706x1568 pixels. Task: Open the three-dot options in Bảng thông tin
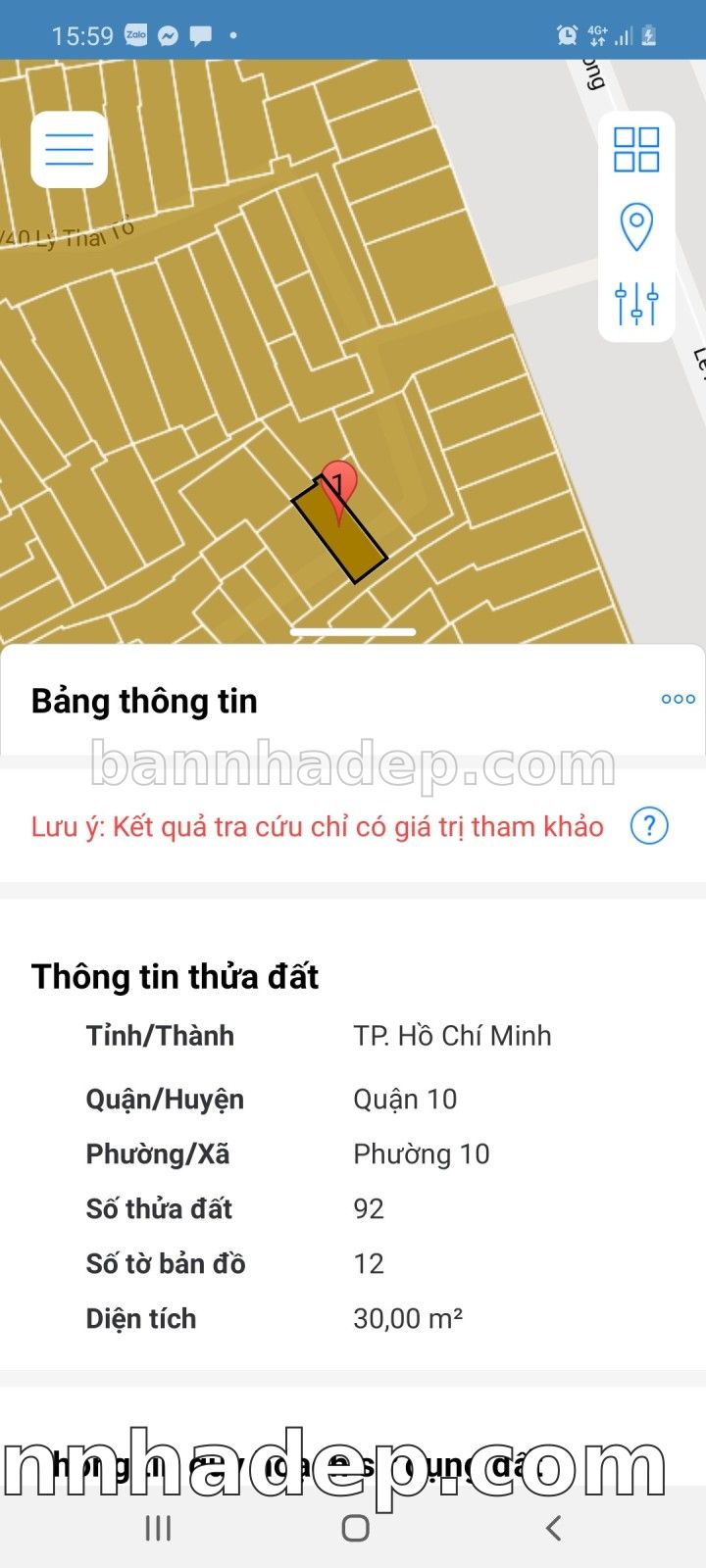[678, 699]
